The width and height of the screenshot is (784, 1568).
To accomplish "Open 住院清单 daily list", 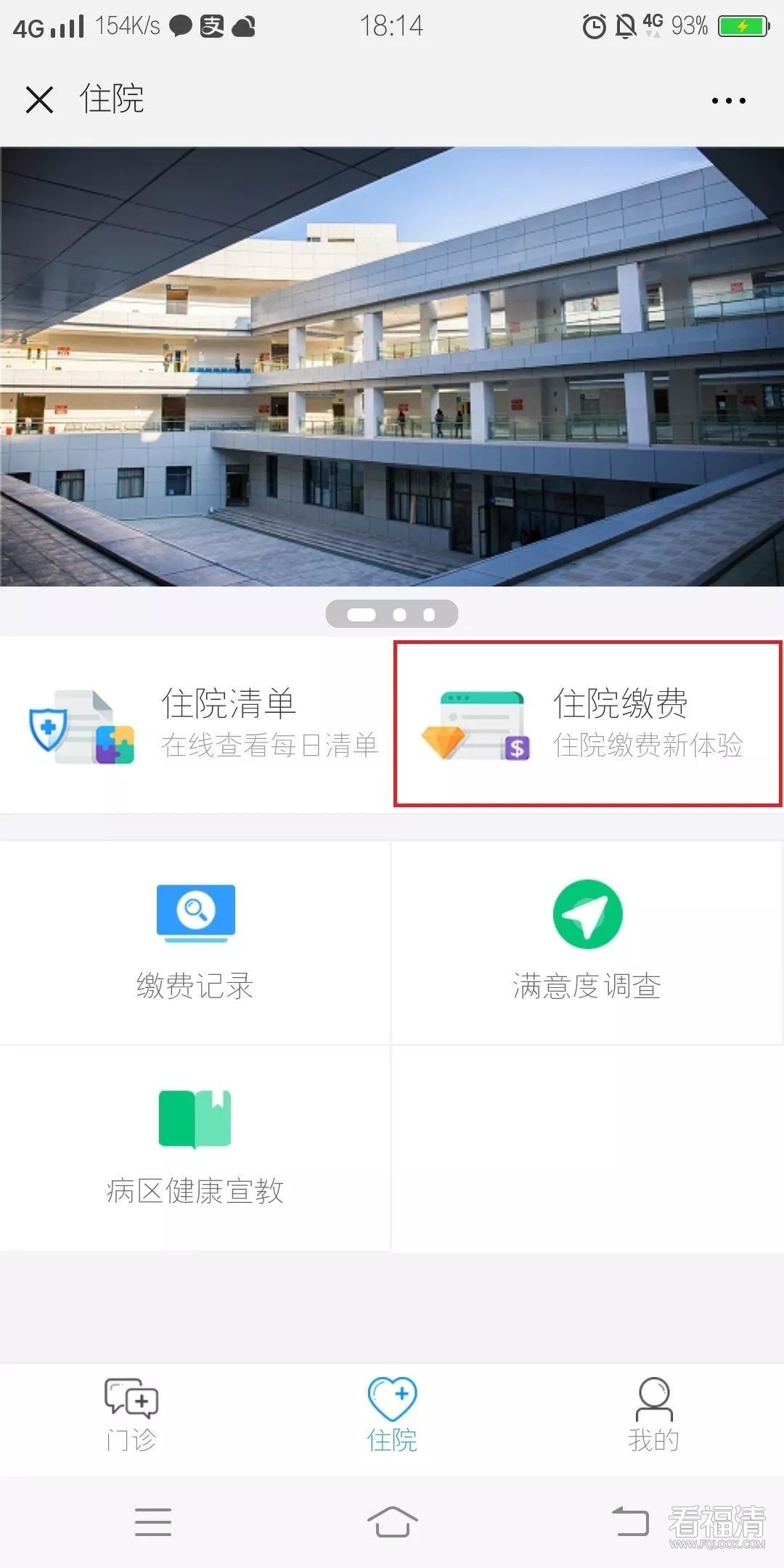I will pyautogui.click(x=196, y=724).
